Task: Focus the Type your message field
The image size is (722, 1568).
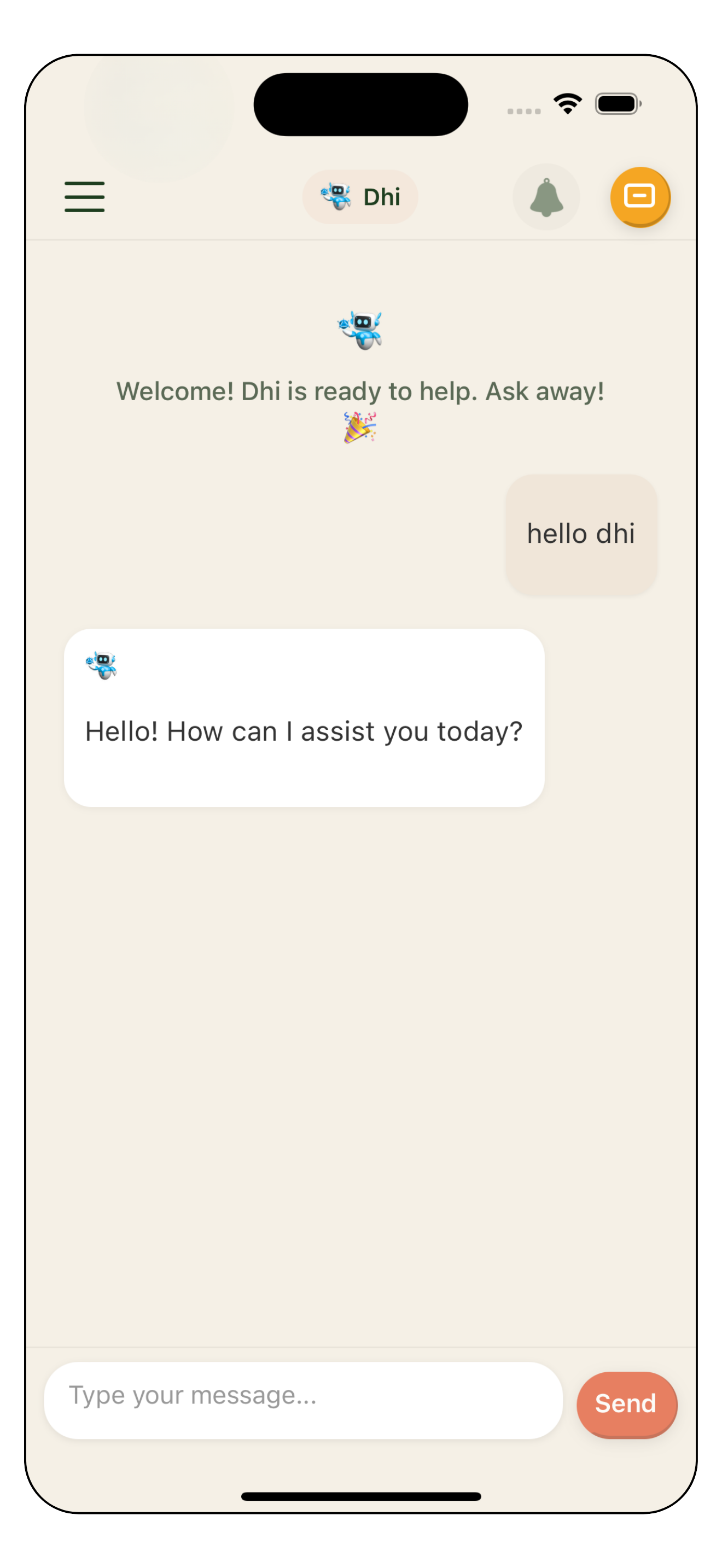Action: 302,1400
